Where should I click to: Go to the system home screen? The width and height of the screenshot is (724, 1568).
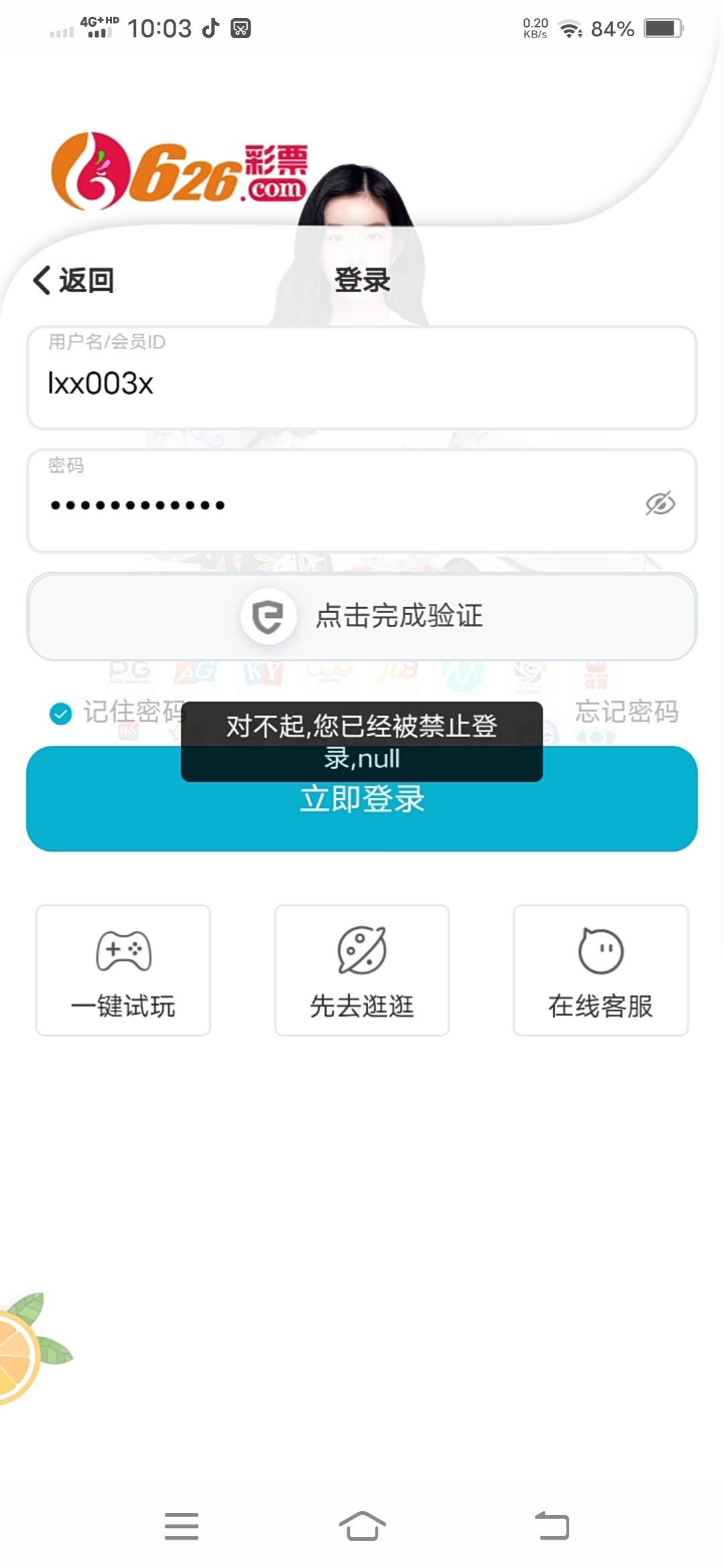[x=362, y=1526]
